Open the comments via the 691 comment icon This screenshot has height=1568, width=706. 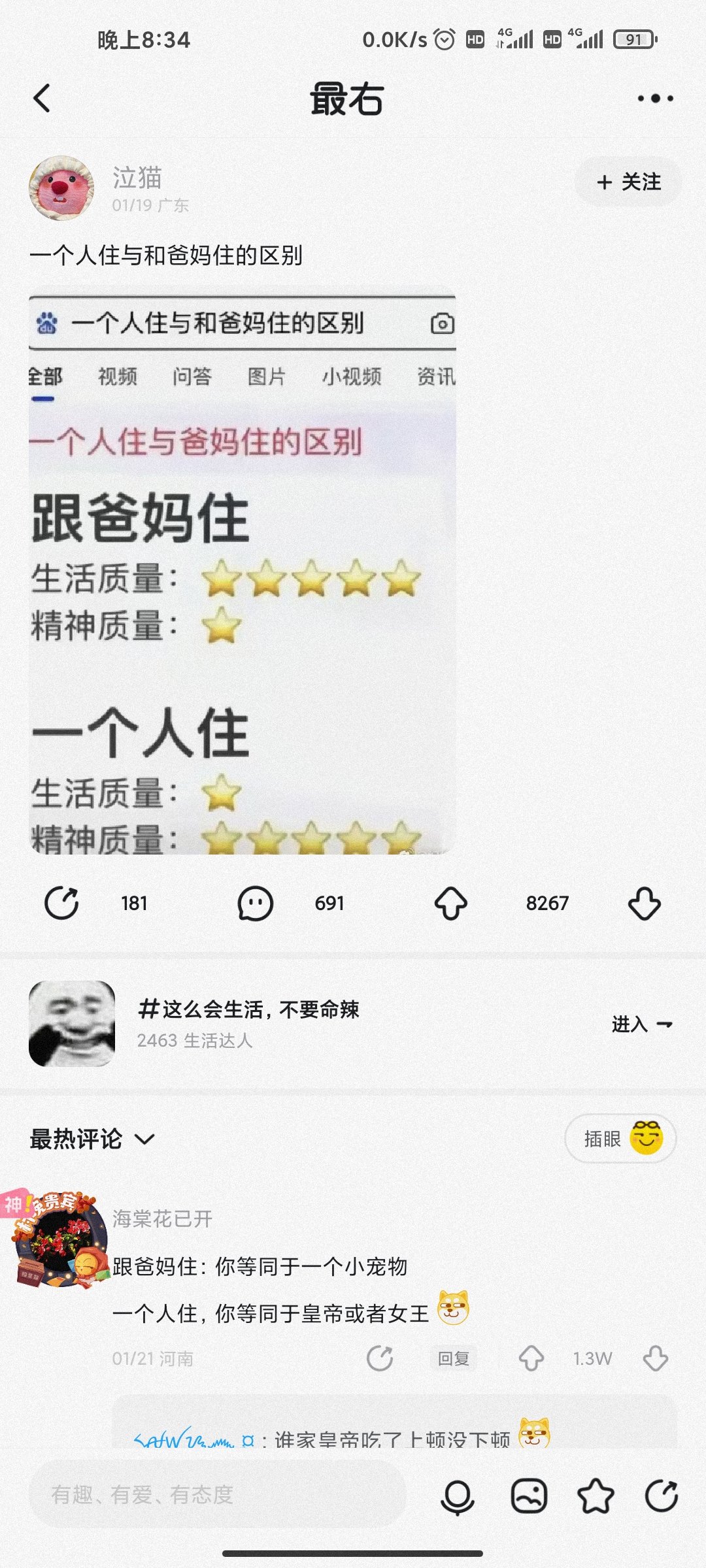pyautogui.click(x=255, y=903)
